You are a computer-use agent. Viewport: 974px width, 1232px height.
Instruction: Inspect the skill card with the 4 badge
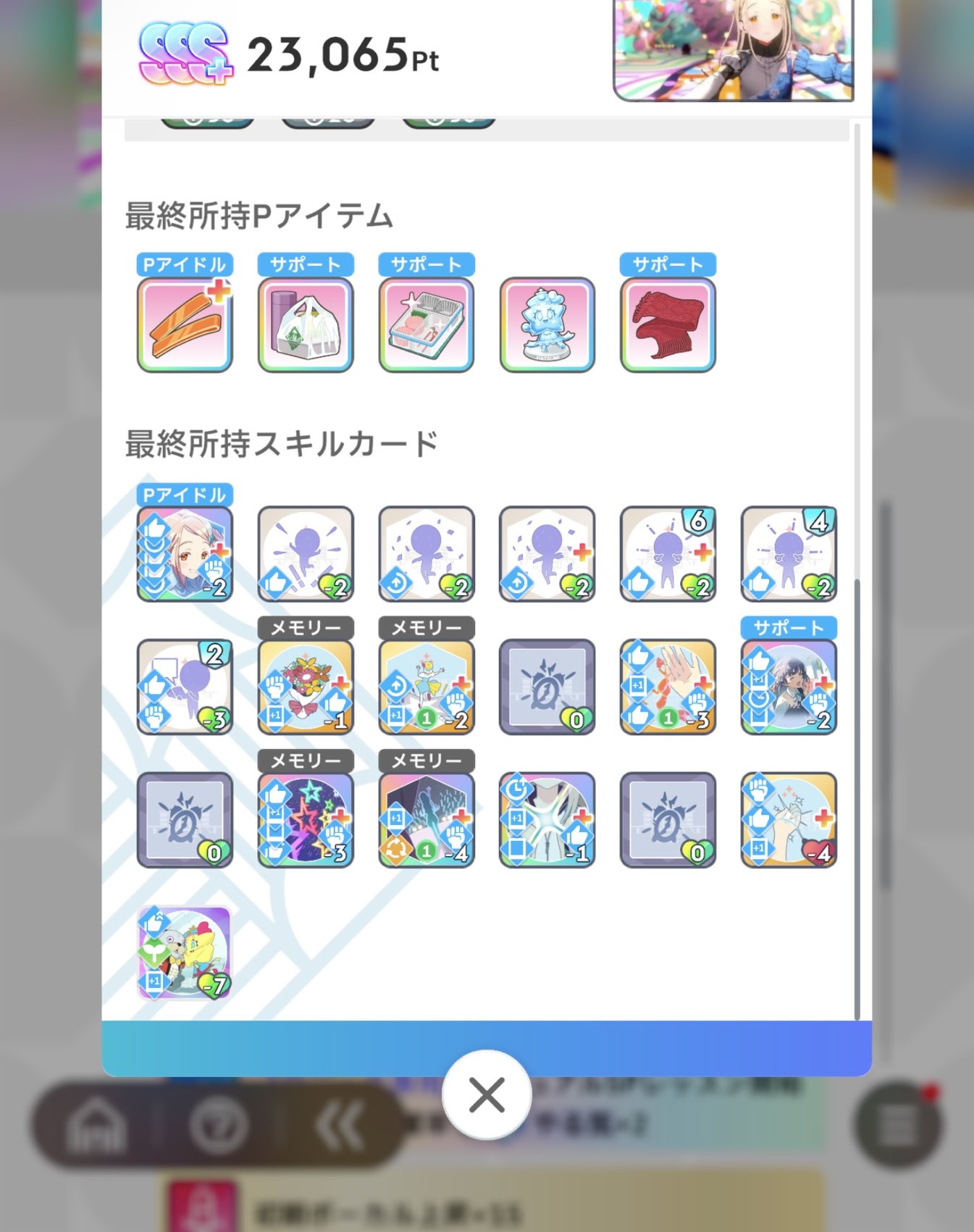pos(789,553)
